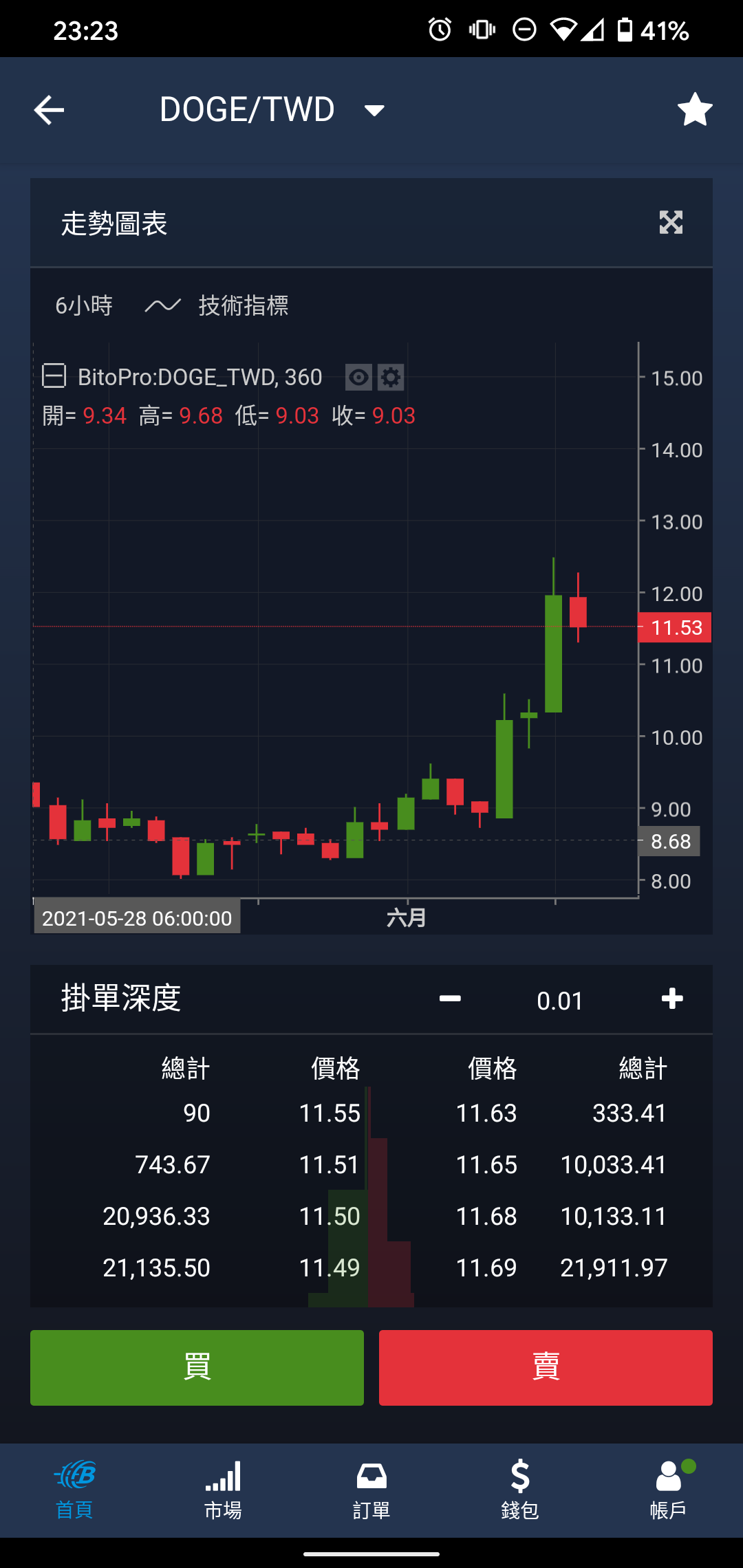Open the 訂單 orders tab
This screenshot has height=1568, width=743.
[371, 1490]
